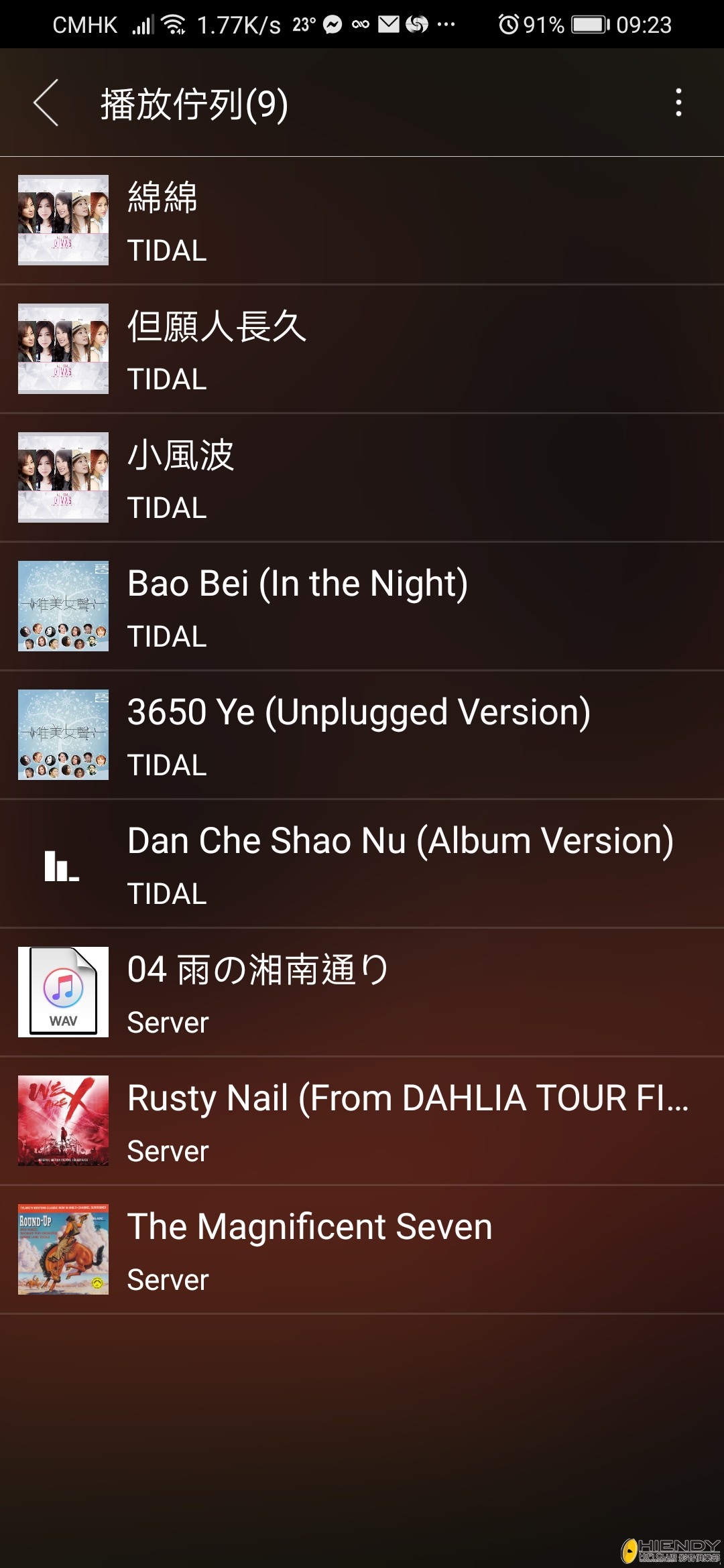Tap the Messenger icon in the status bar
724x1568 pixels.
pos(333,23)
